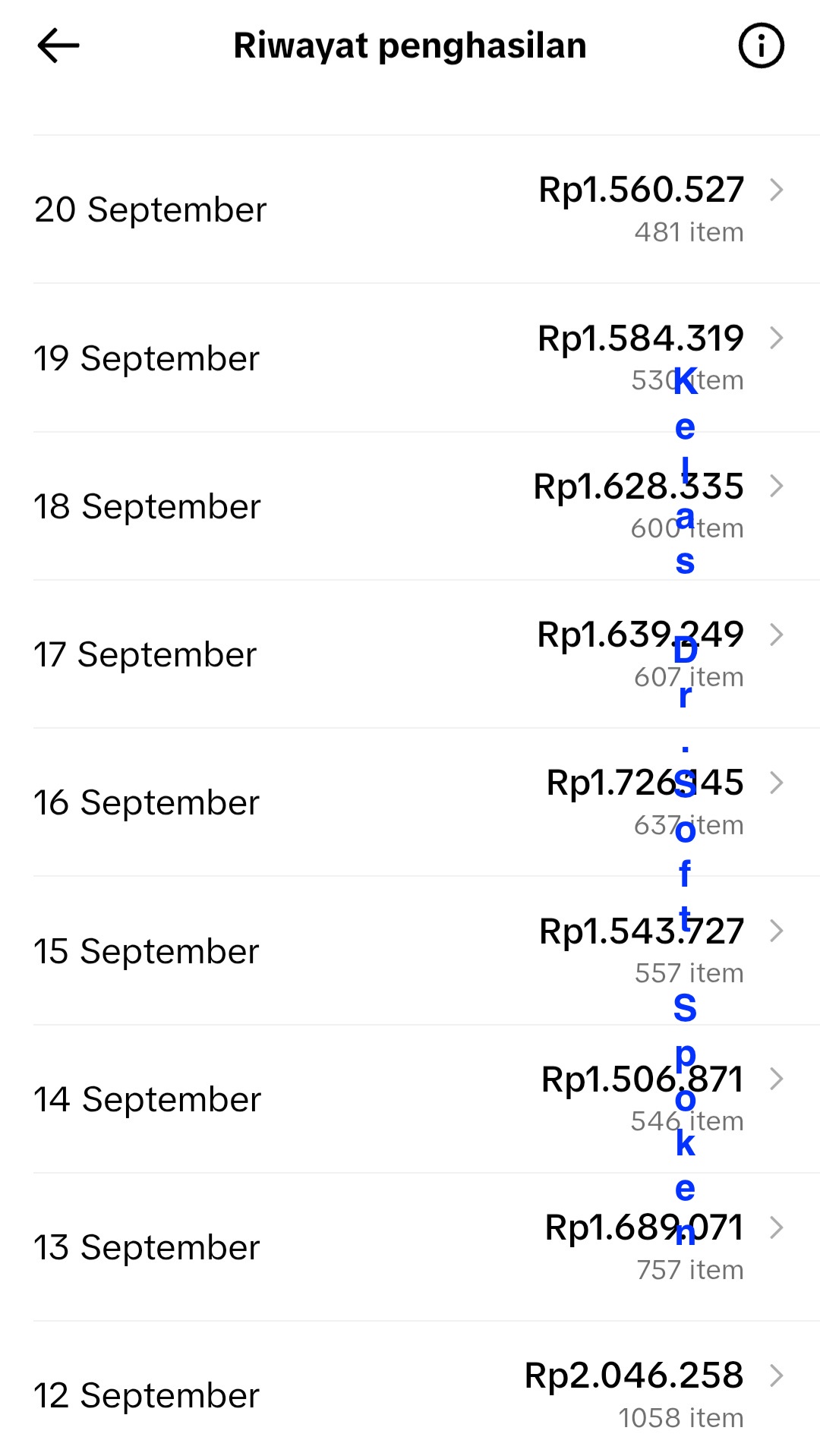The width and height of the screenshot is (820, 1456).
Task: Open 20 September earnings details
Action: [410, 210]
